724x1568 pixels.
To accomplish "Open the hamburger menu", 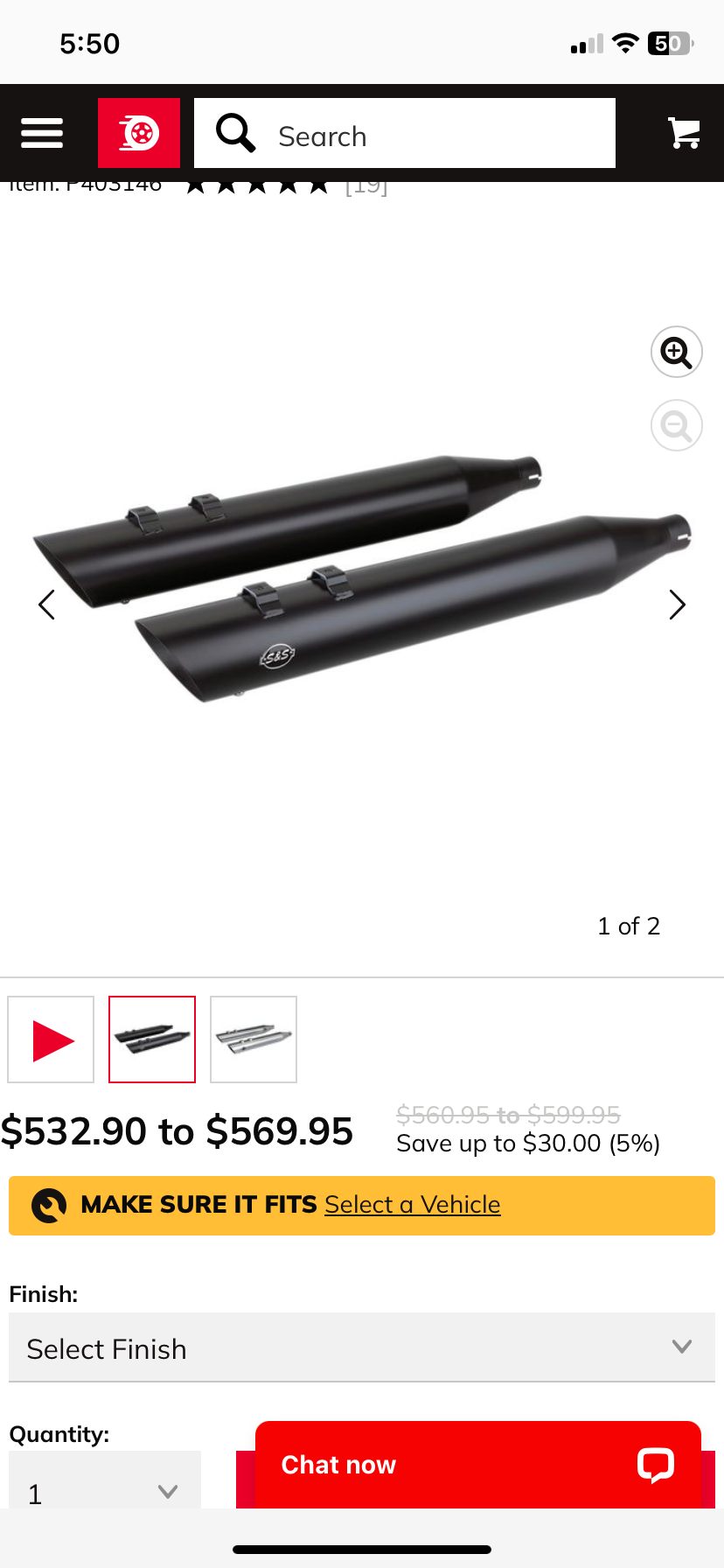I will pos(42,133).
